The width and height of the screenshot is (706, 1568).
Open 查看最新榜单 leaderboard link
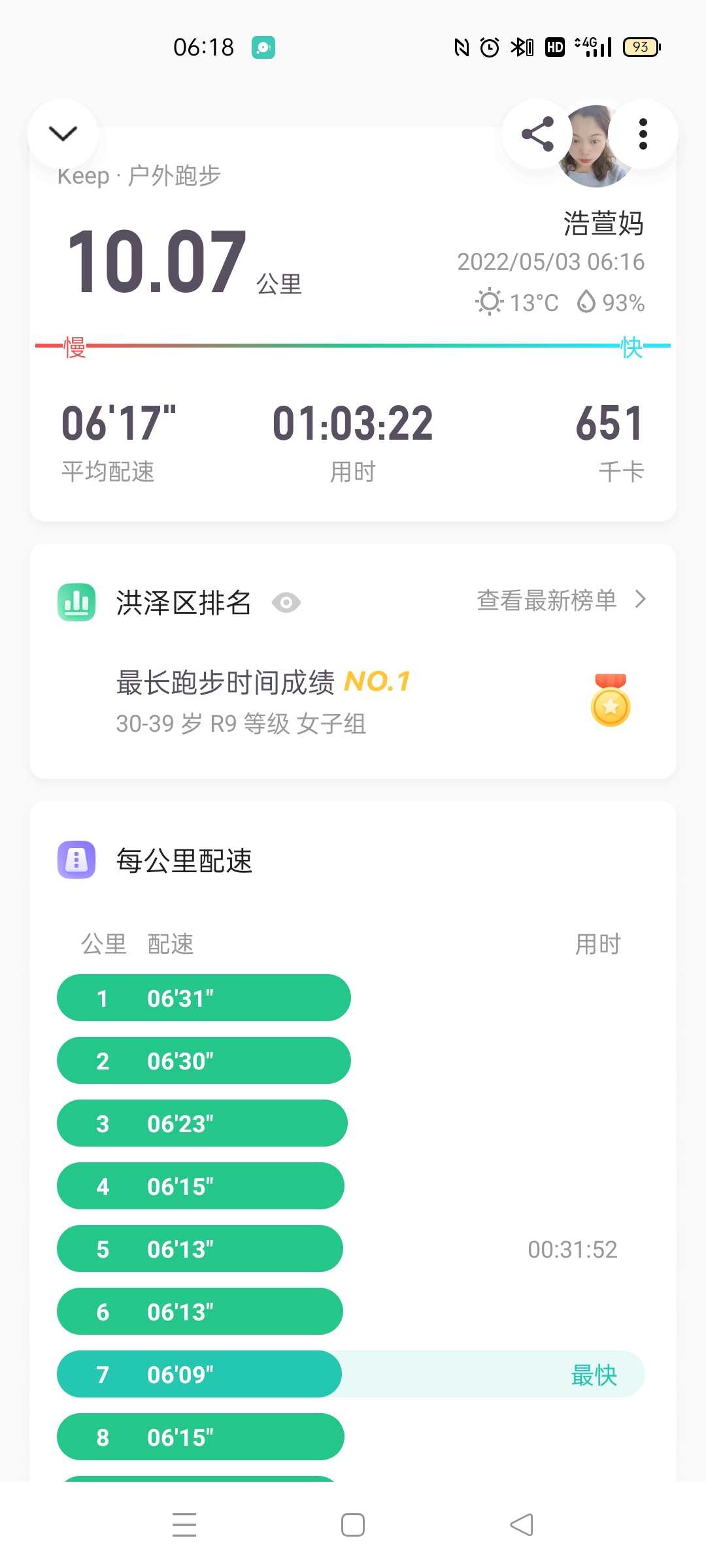point(562,600)
